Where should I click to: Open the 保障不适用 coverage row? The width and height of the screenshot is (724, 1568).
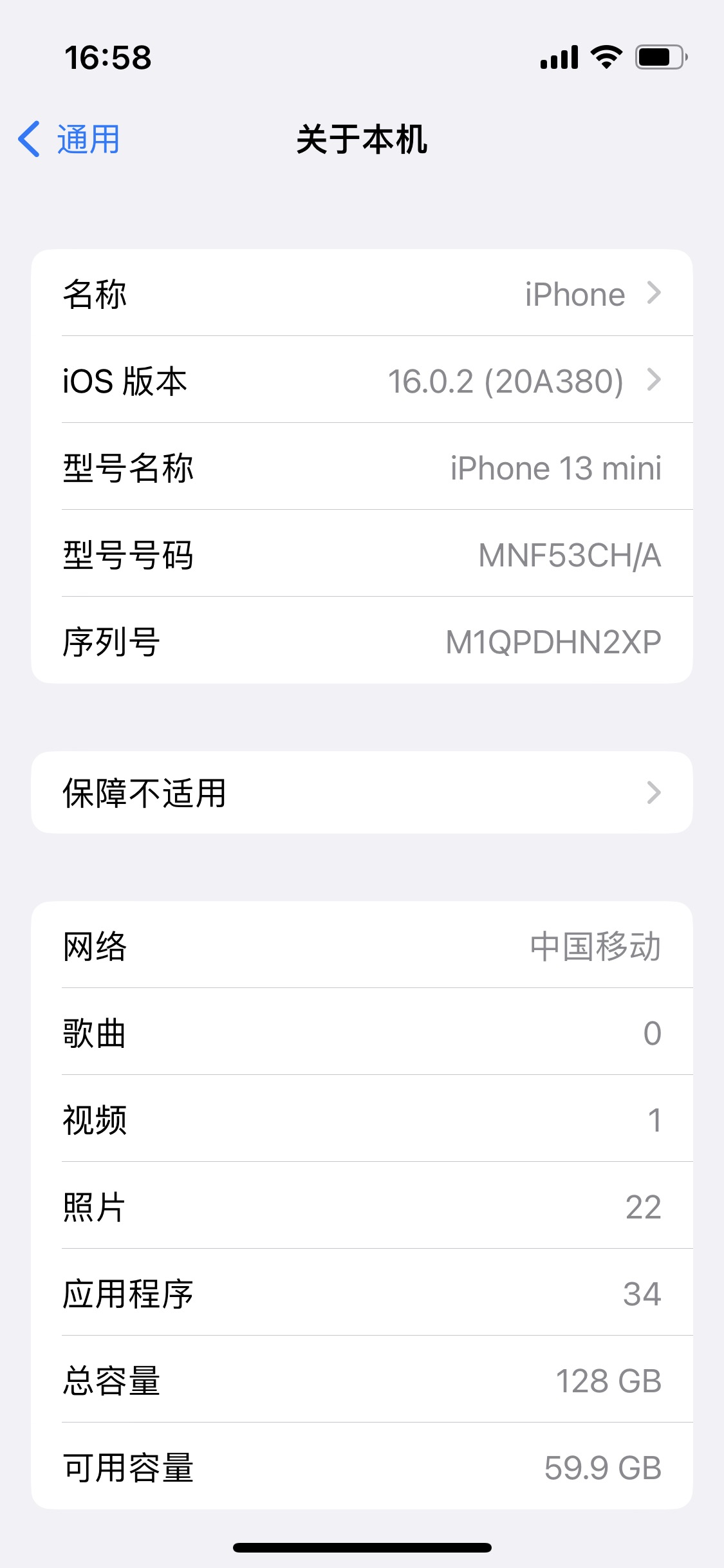(x=362, y=792)
